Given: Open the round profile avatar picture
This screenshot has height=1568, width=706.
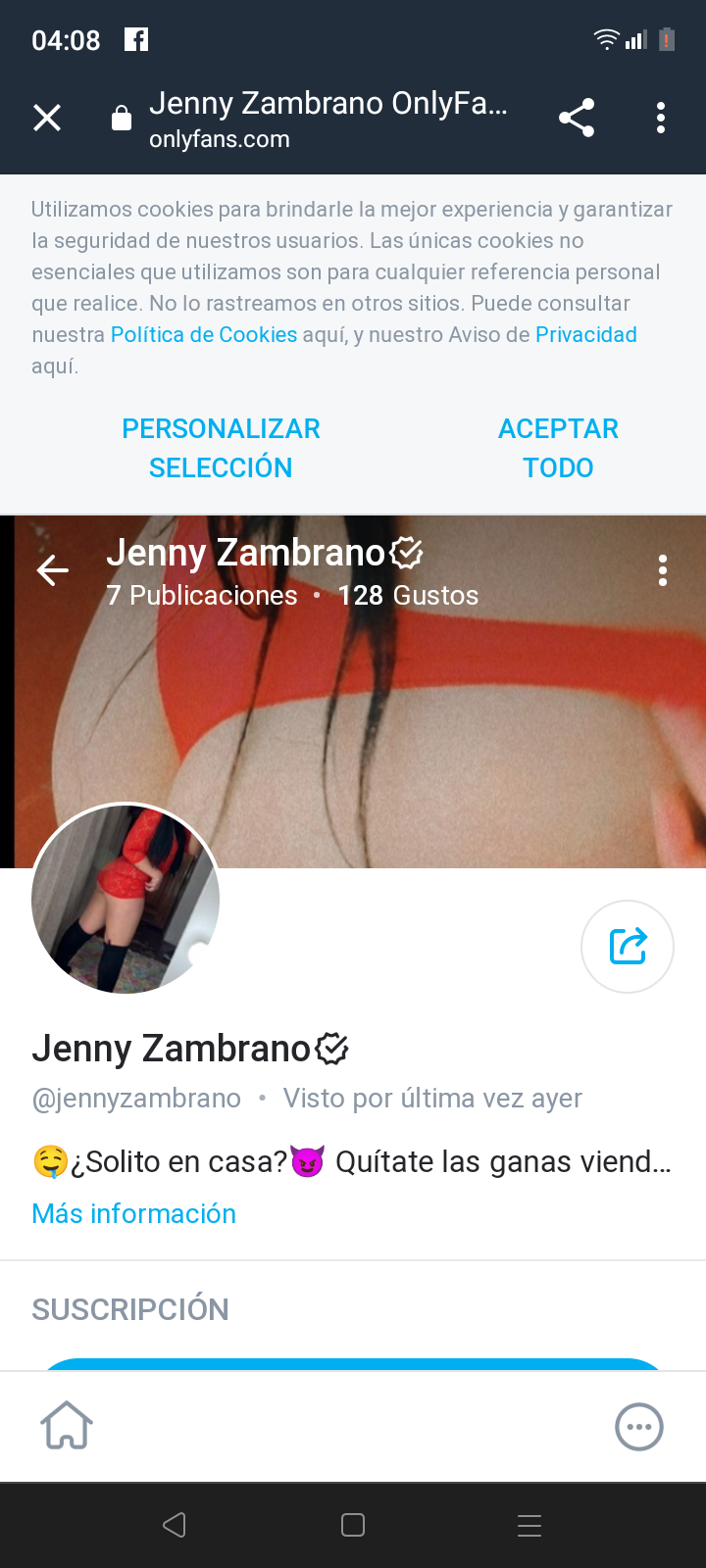Looking at the screenshot, I should click(x=126, y=899).
